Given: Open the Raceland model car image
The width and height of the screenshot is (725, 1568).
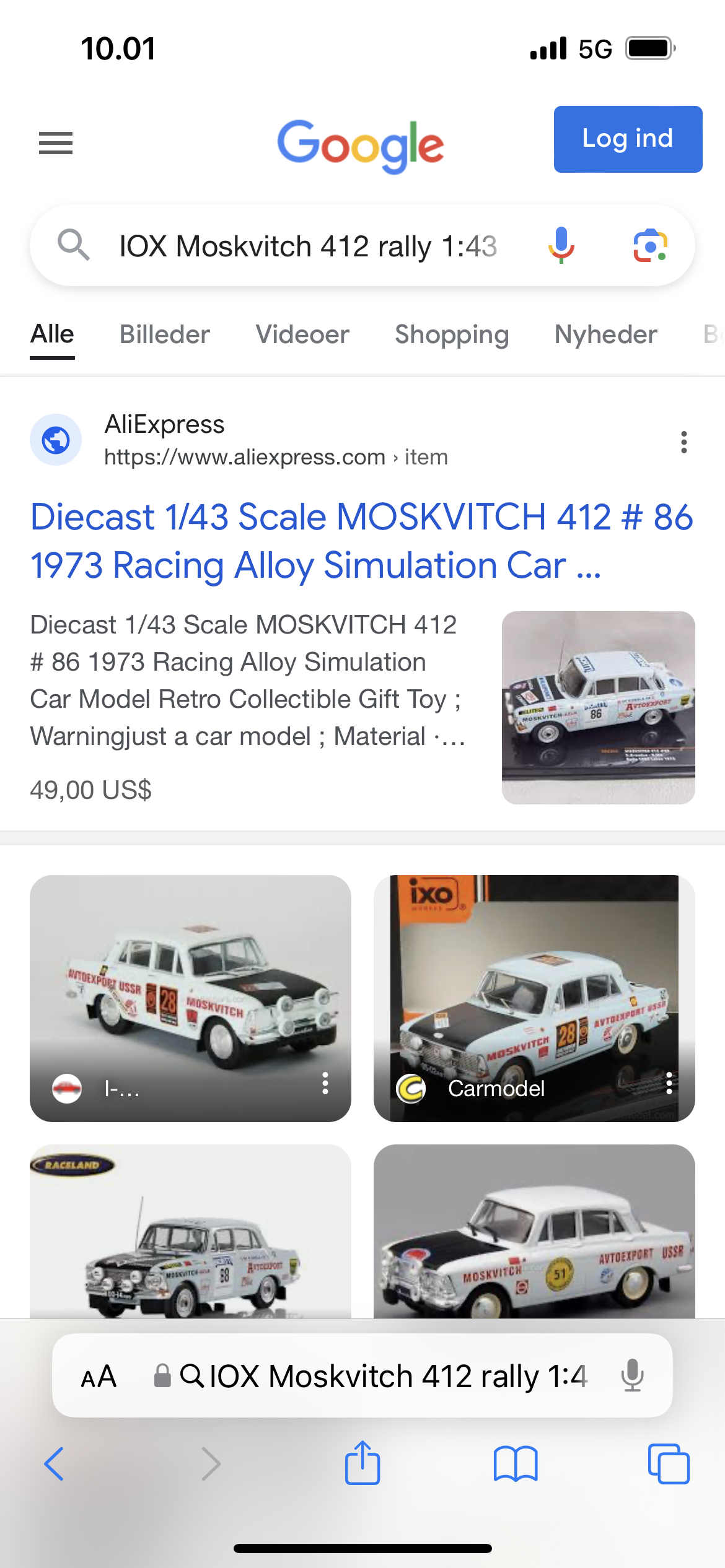Looking at the screenshot, I should pyautogui.click(x=190, y=1232).
